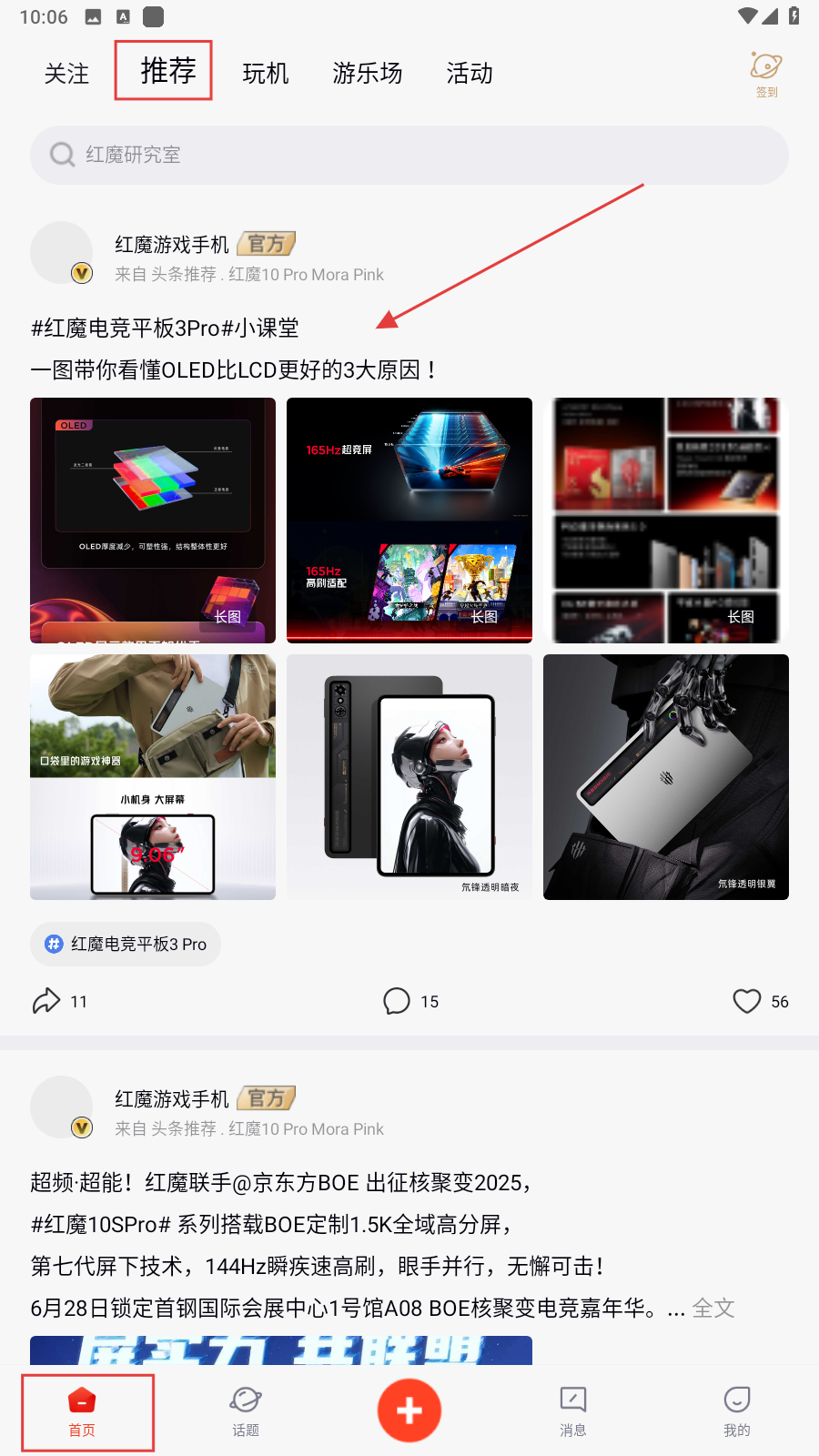Expand 全文 on the 京东方BOE post
The image size is (819, 1456).
(713, 1308)
